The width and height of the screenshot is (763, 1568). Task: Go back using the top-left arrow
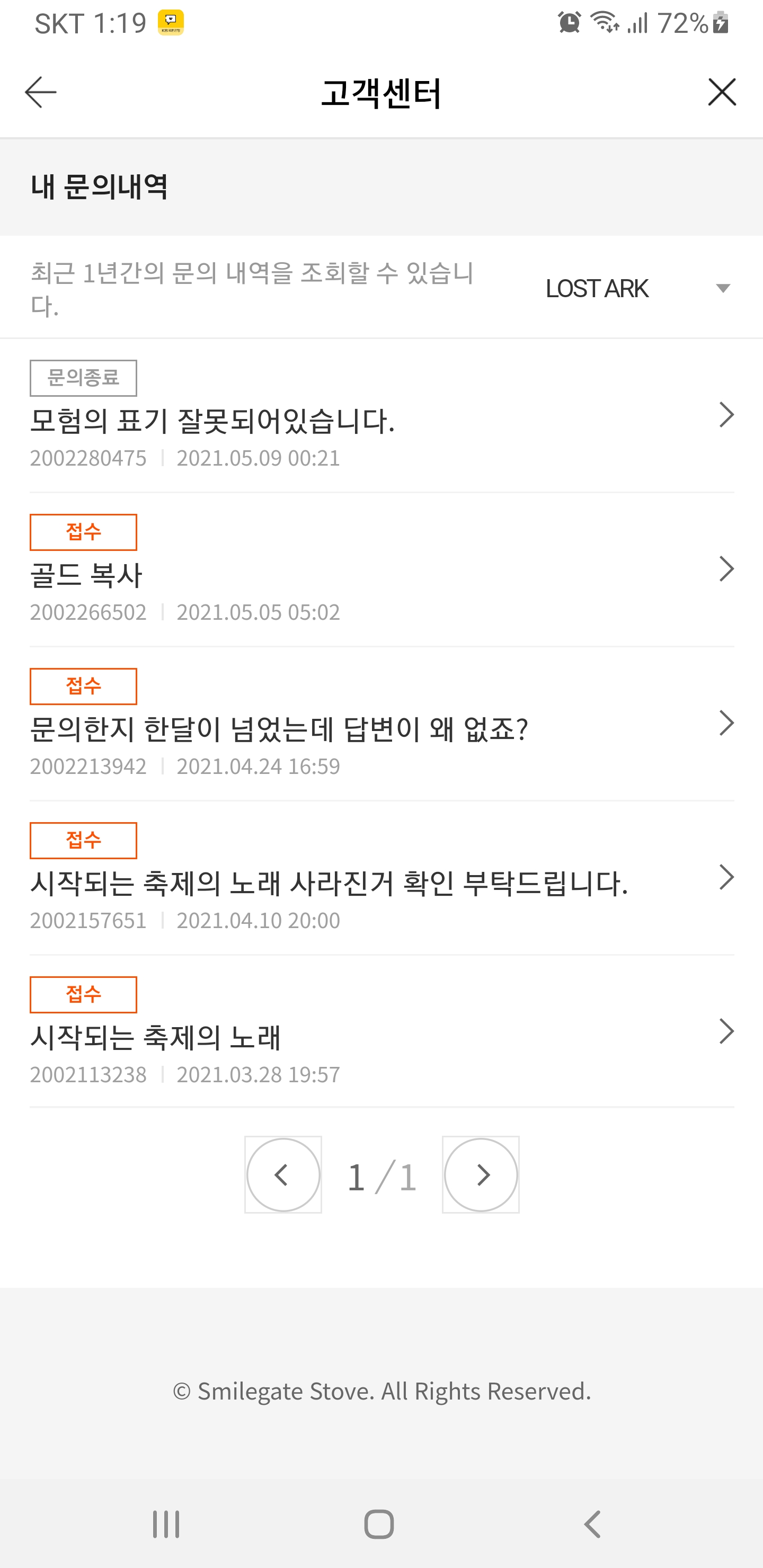[41, 93]
